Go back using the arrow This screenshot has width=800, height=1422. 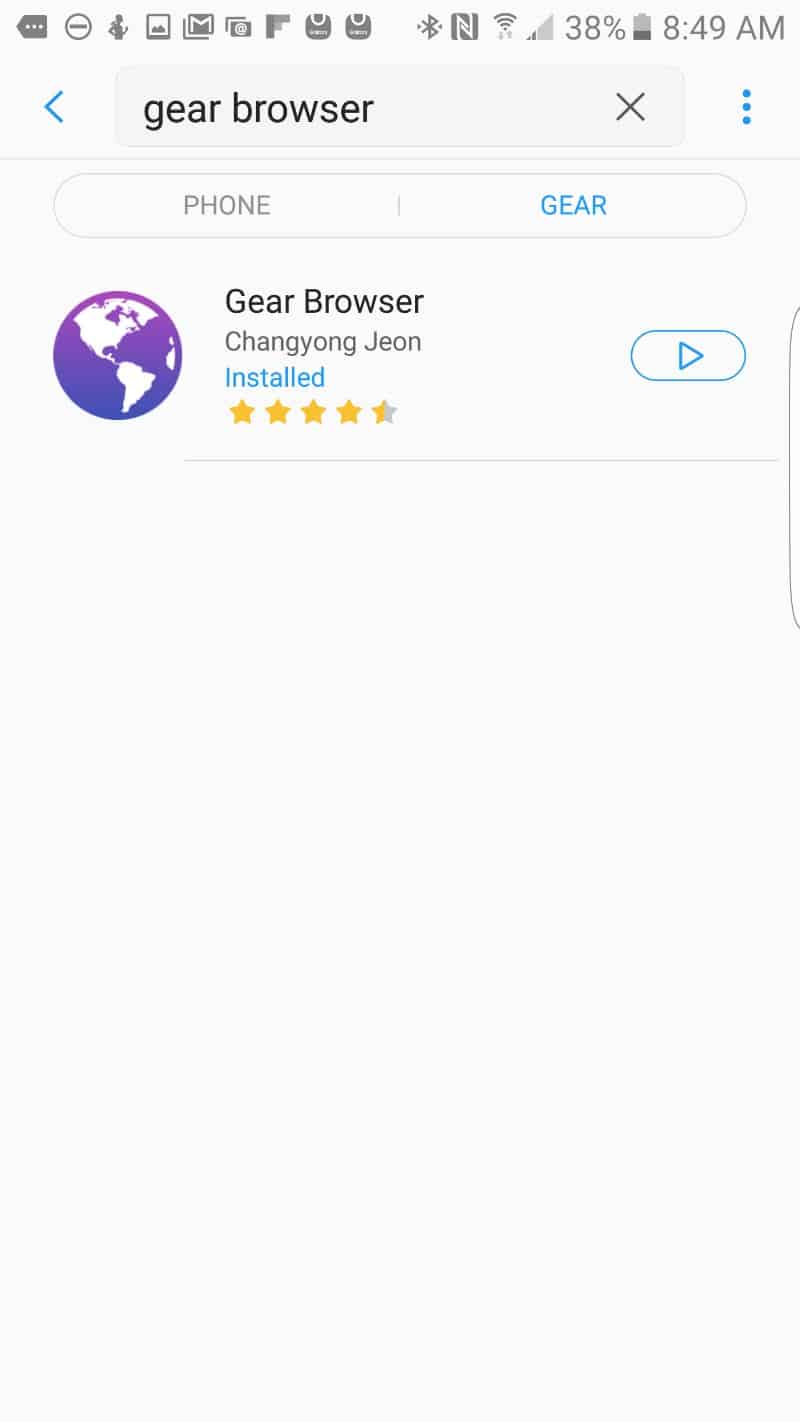(54, 107)
